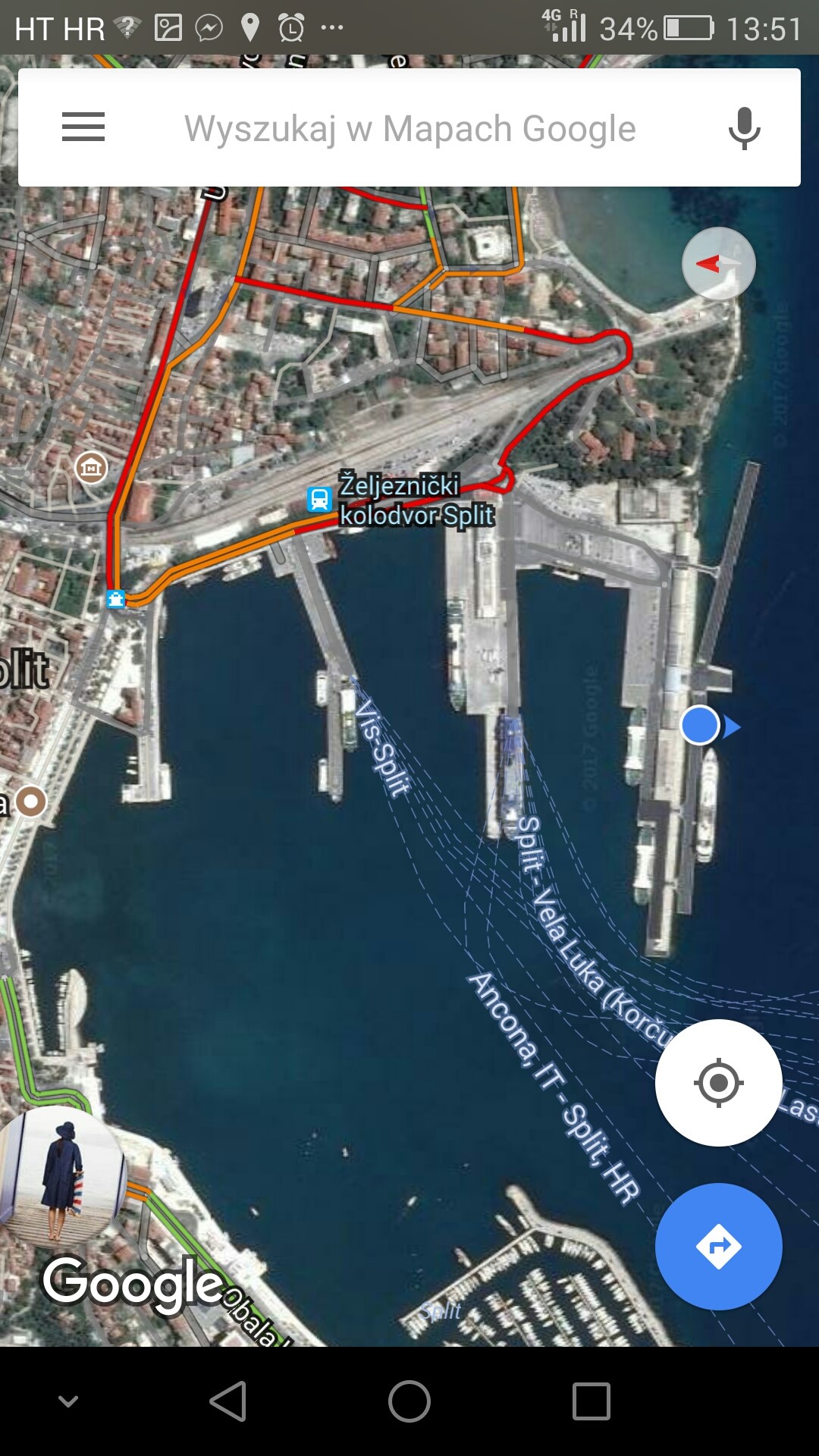This screenshot has height=1456, width=819.
Task: Open the hamburger side menu
Action: (83, 127)
